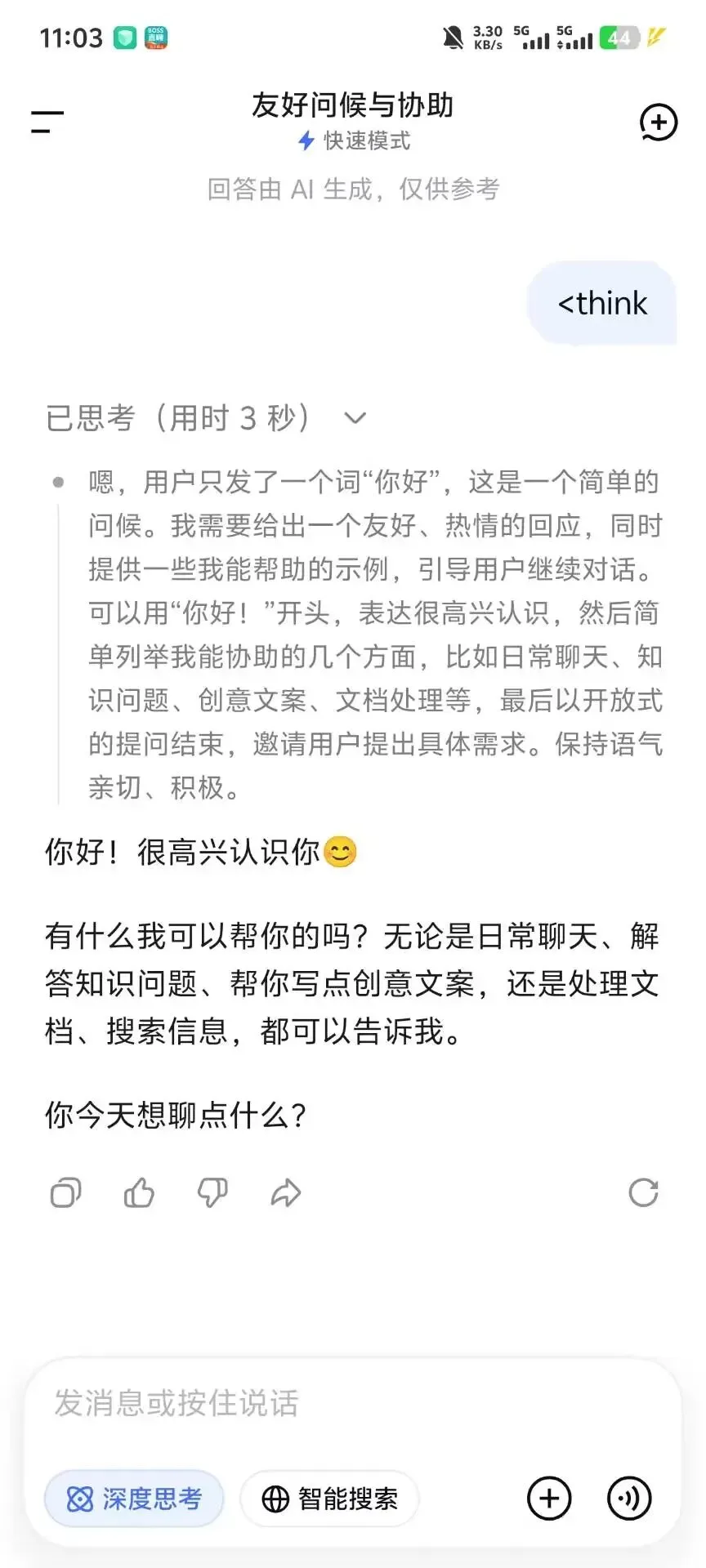Copy the AI response
The image size is (706, 1568).
tap(65, 1193)
